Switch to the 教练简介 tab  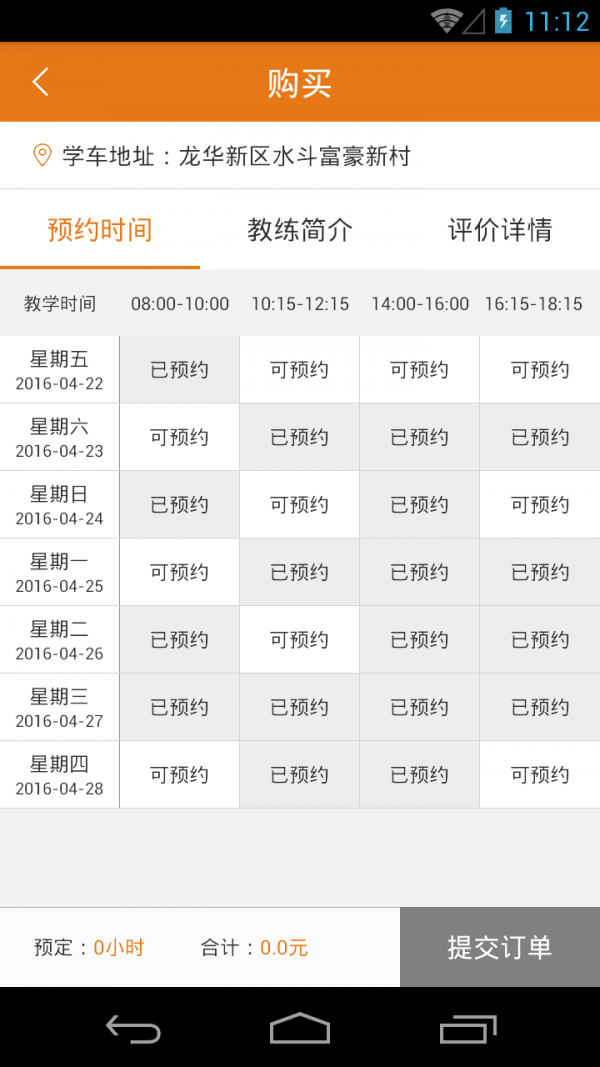tap(300, 230)
